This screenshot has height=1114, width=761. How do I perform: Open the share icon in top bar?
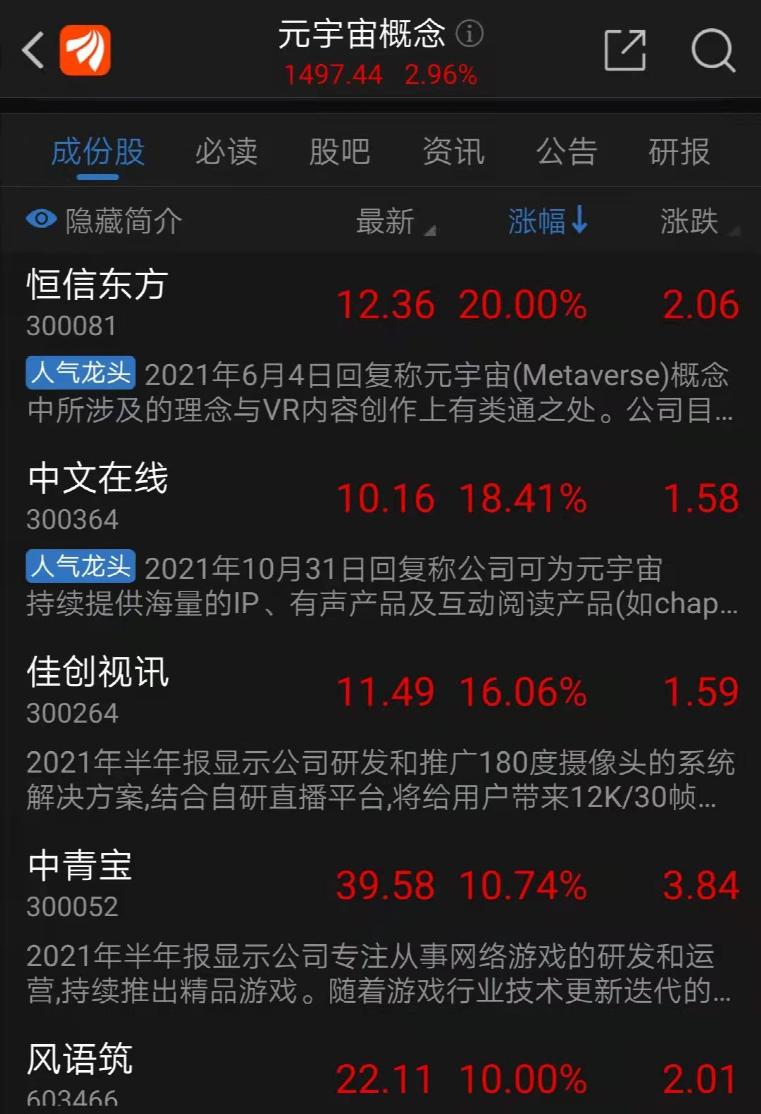pos(625,51)
